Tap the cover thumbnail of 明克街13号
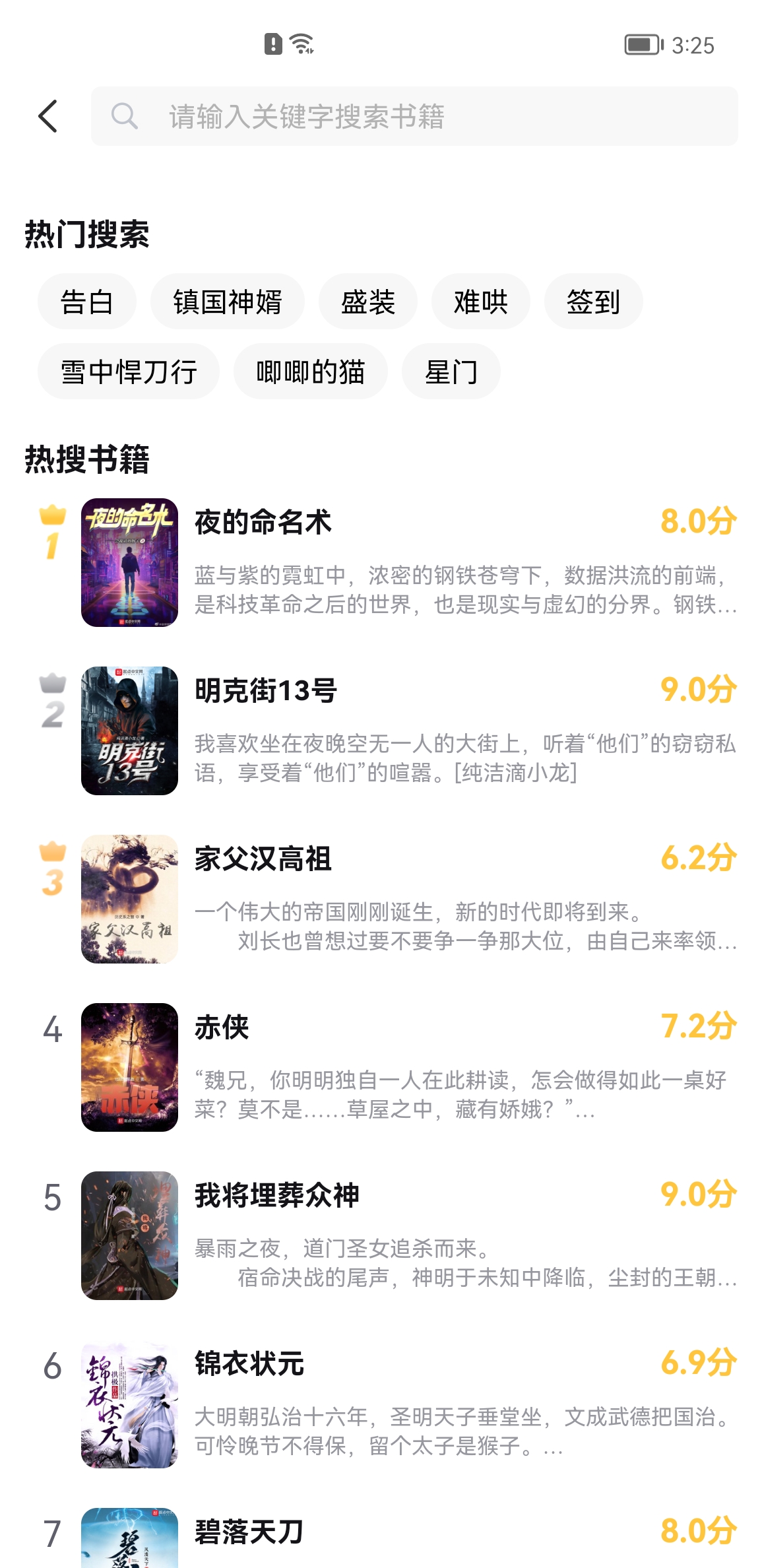The height and width of the screenshot is (1568, 760). pos(129,733)
